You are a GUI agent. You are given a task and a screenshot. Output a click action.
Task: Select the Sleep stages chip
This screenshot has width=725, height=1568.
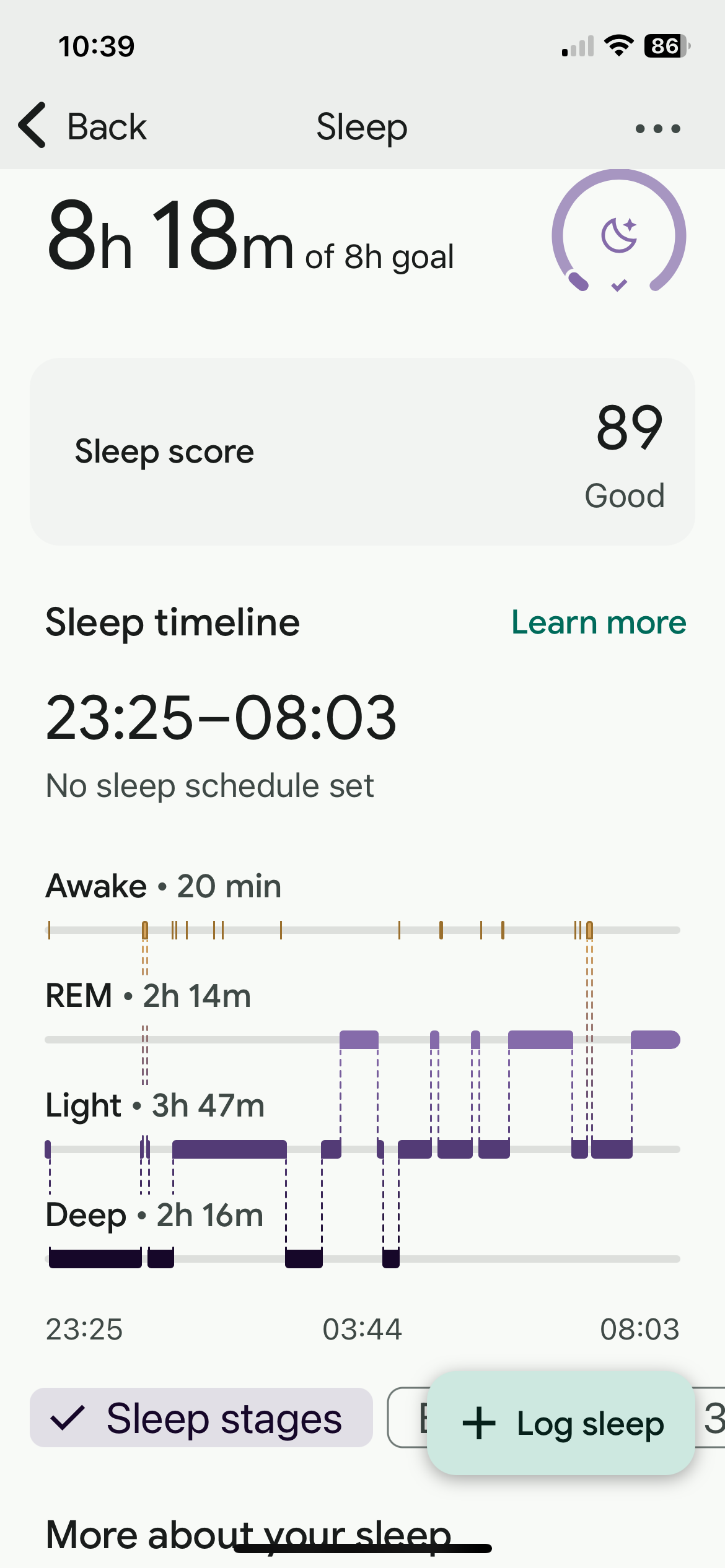(201, 1418)
